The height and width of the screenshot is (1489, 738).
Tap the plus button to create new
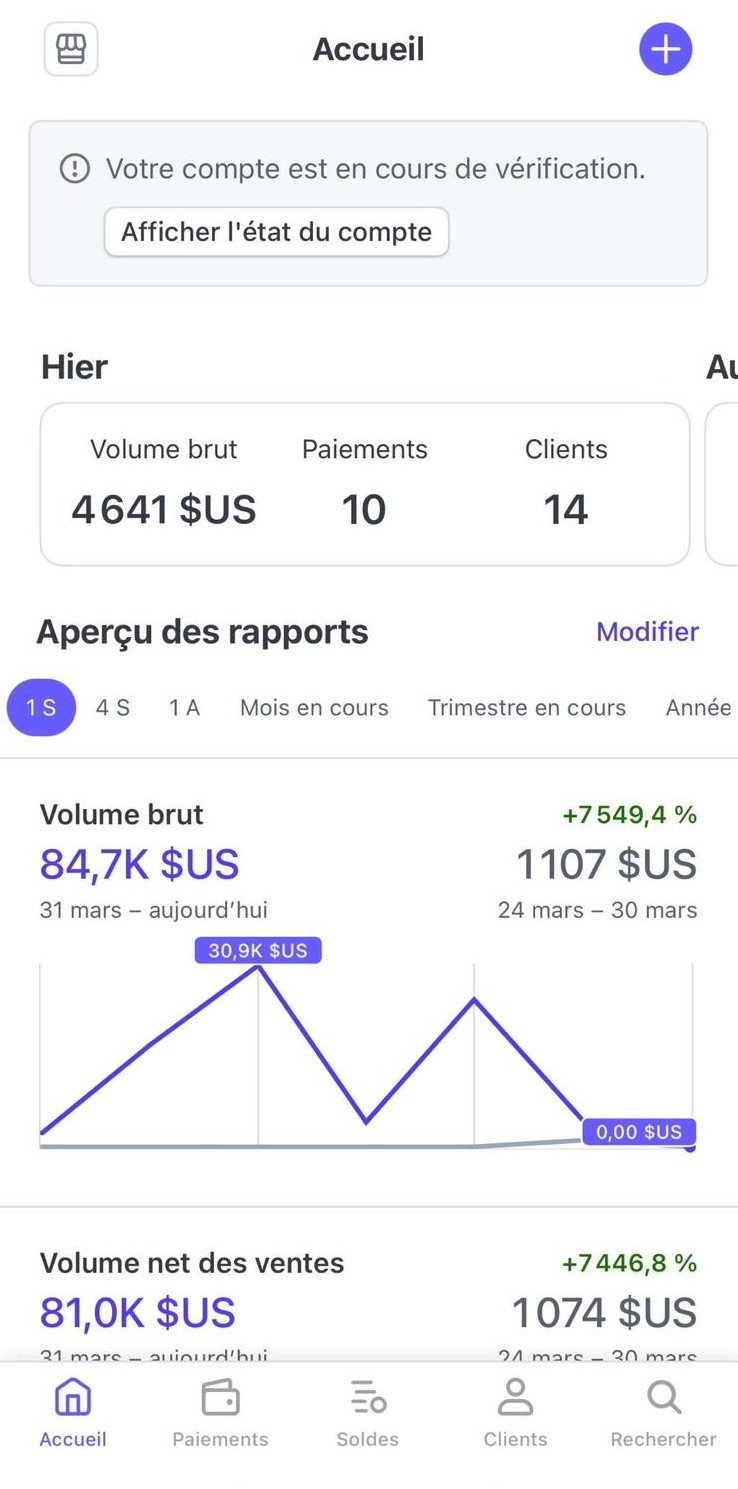665,49
